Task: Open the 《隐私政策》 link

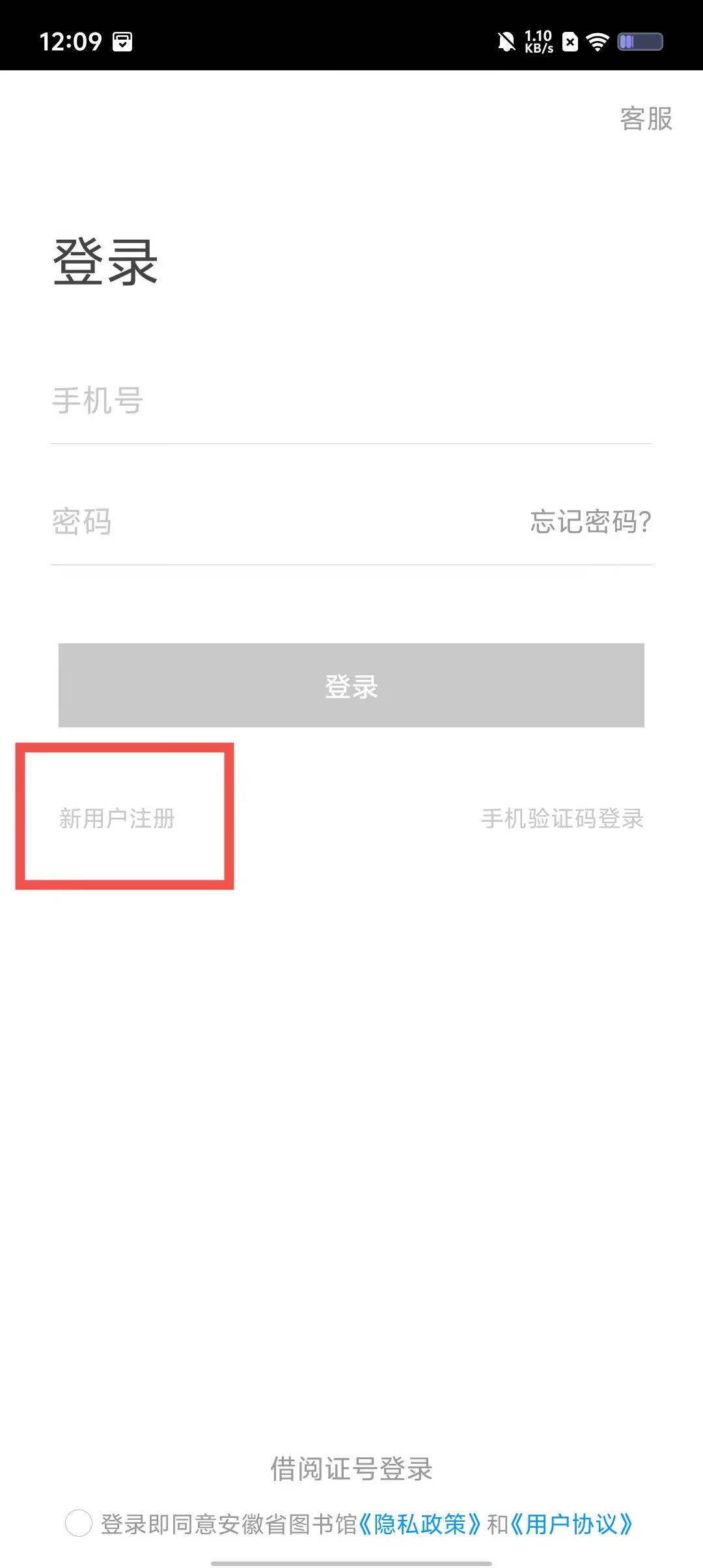Action: 420,1524
